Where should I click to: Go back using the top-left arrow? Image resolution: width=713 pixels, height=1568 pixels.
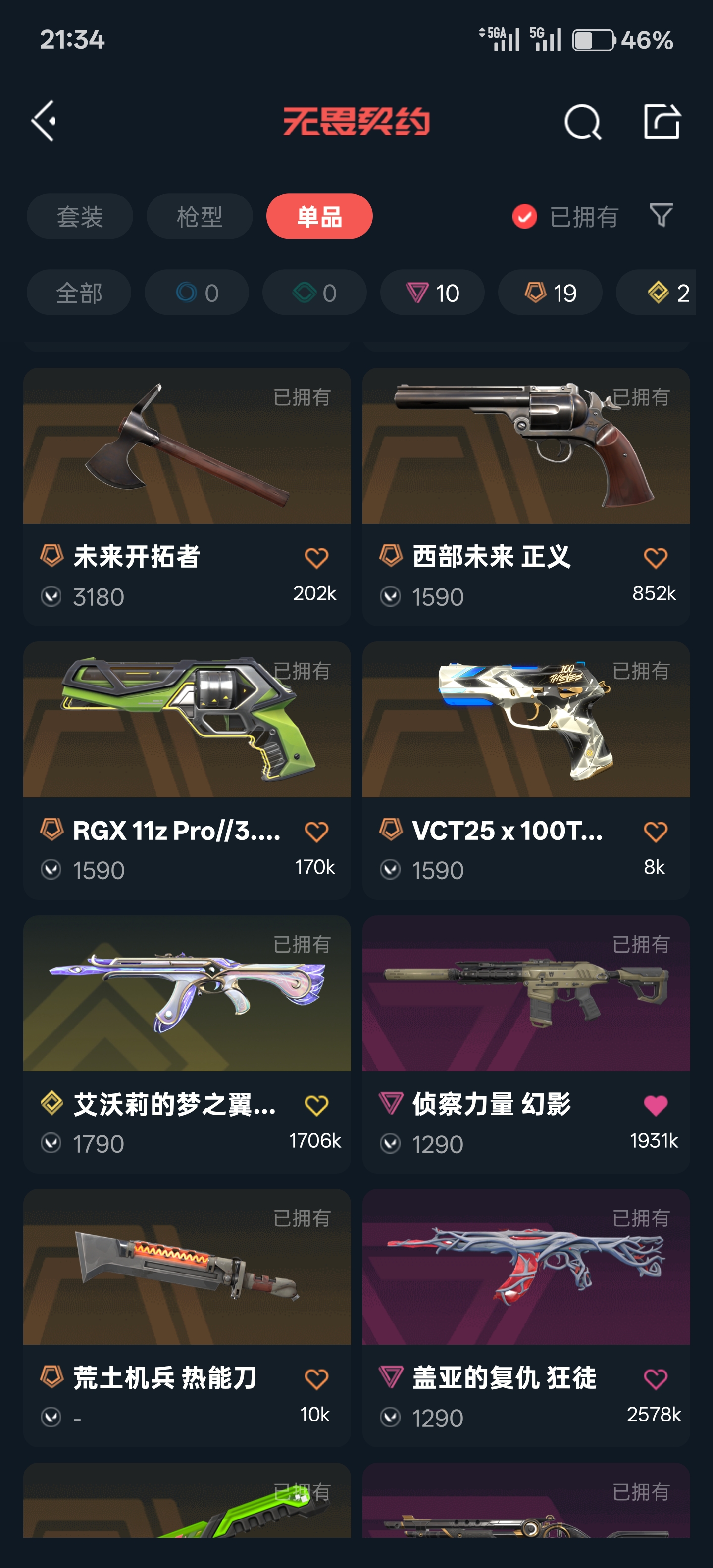pos(44,121)
